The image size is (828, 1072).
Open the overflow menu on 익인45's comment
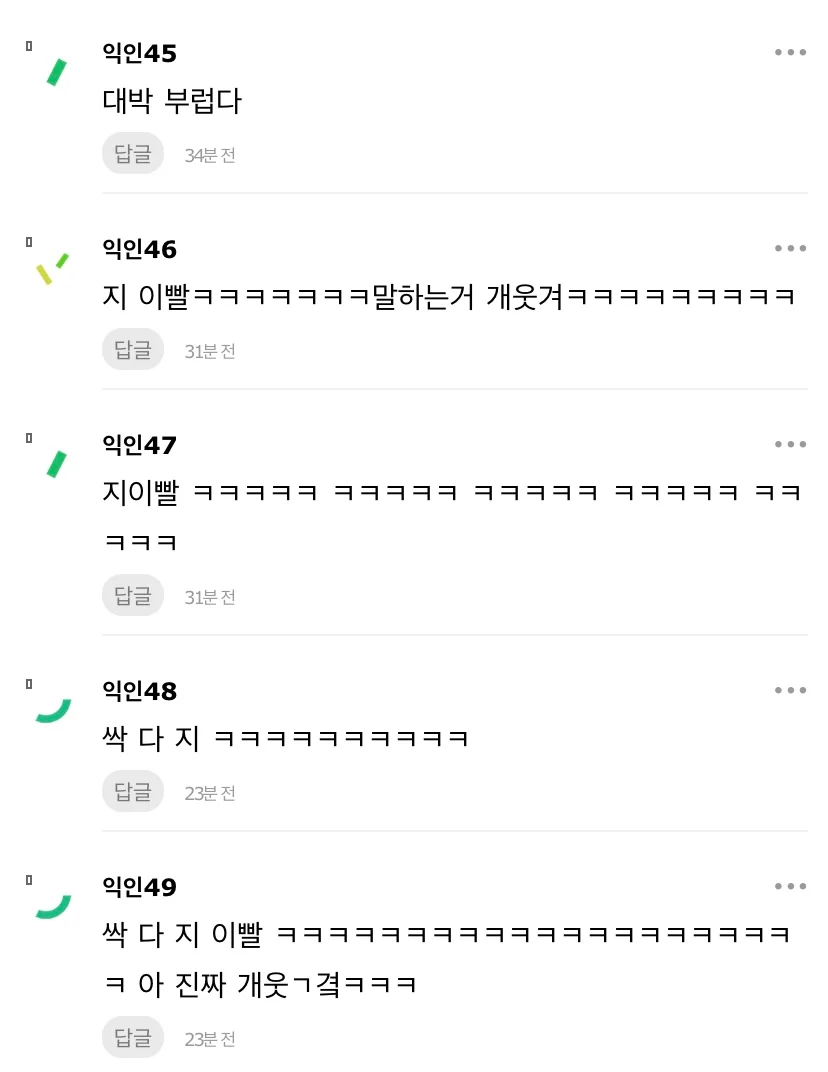pyautogui.click(x=790, y=53)
